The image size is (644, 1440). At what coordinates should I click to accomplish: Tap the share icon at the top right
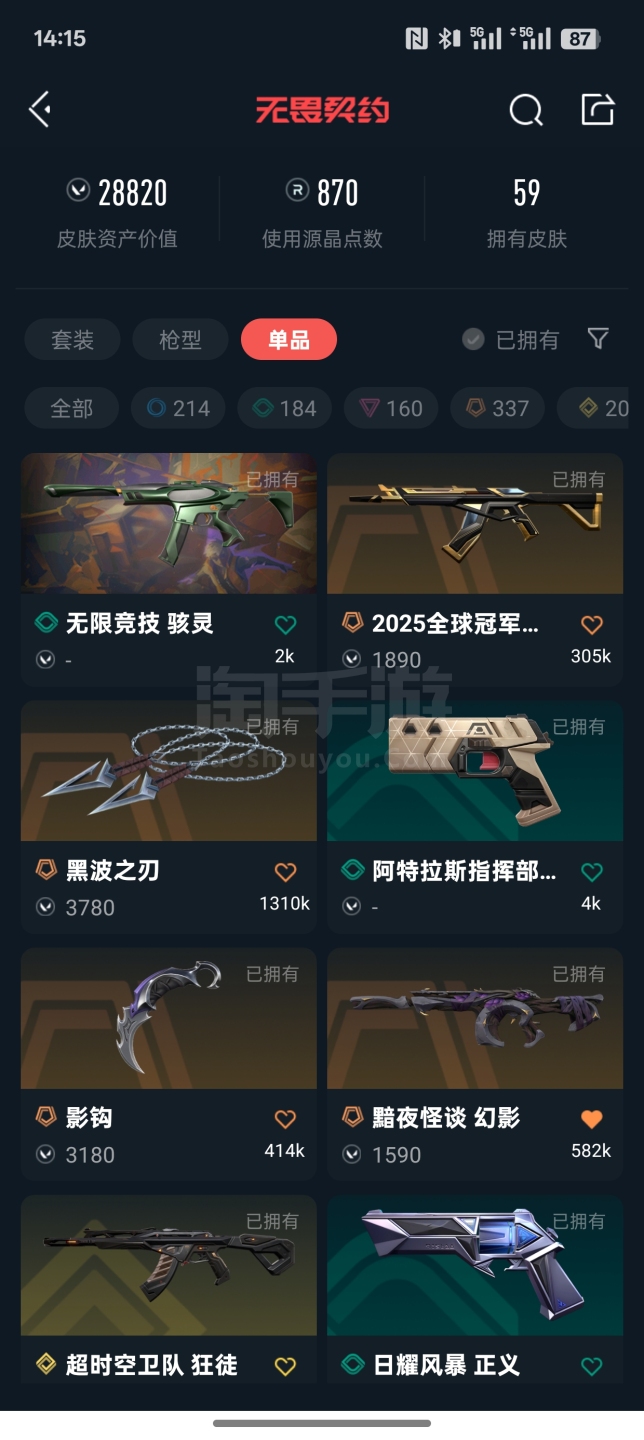[x=597, y=109]
